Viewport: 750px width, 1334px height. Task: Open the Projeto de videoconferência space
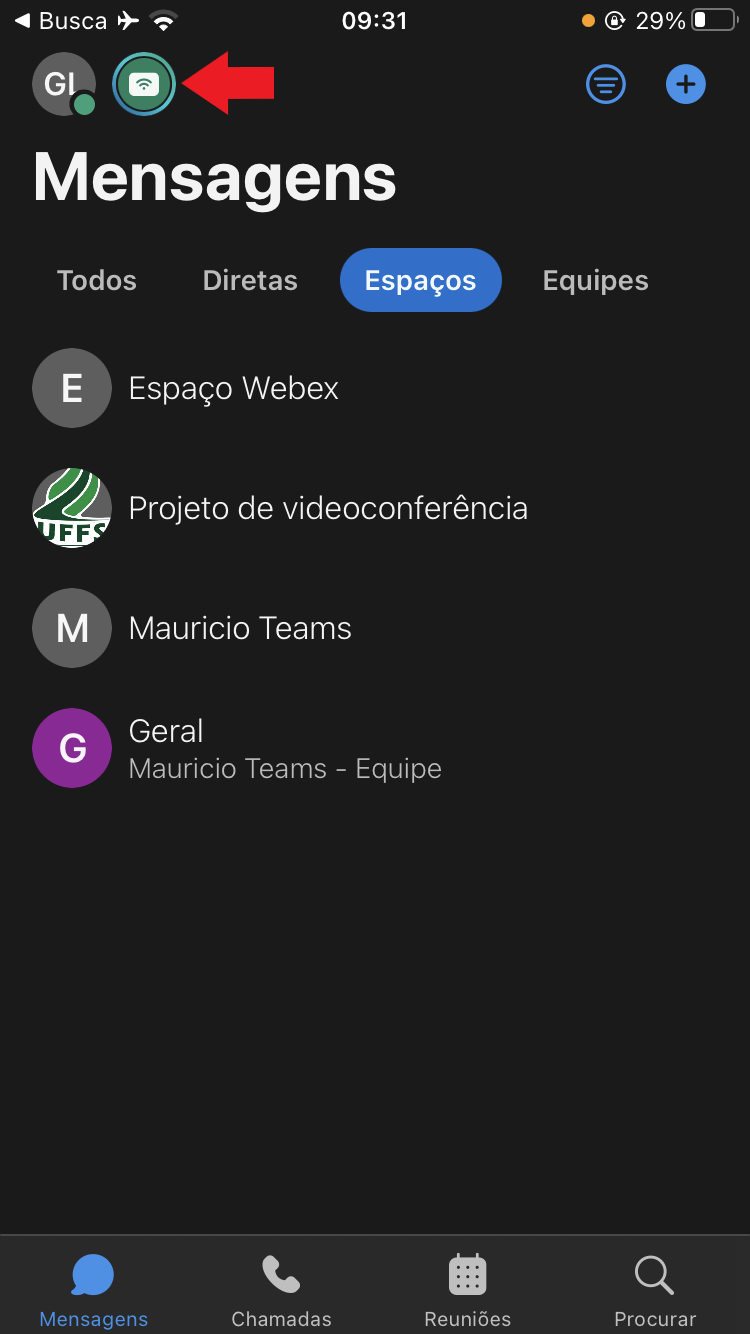coord(327,508)
